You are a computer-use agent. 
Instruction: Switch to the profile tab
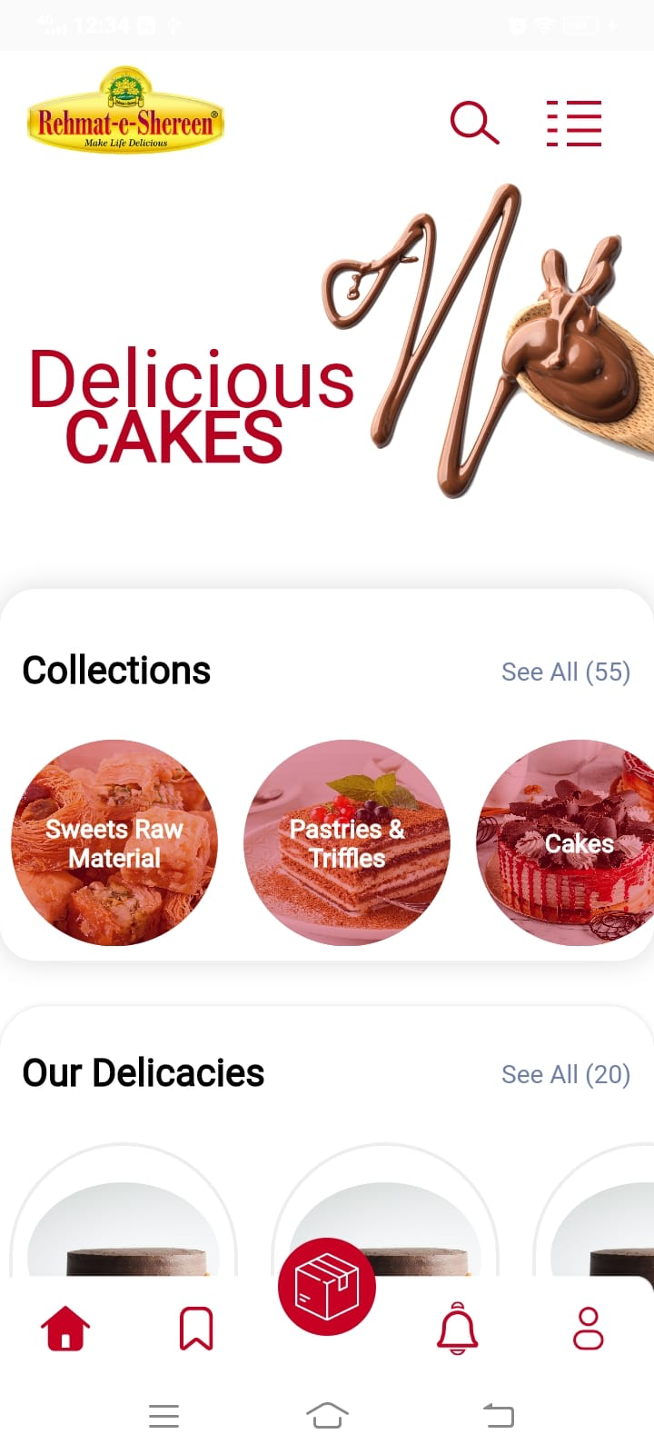(x=588, y=1329)
